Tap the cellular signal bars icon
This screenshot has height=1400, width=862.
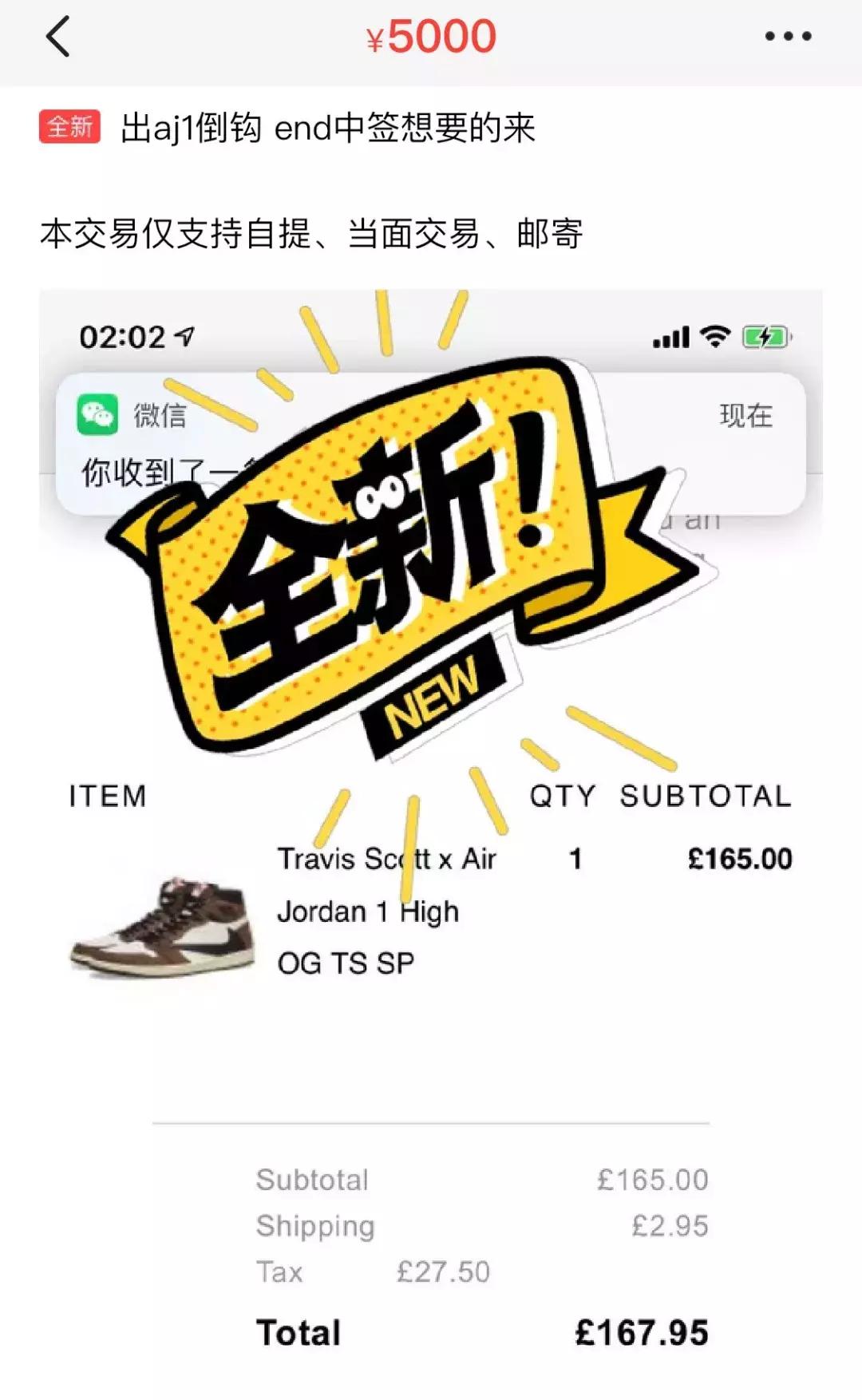click(x=670, y=338)
